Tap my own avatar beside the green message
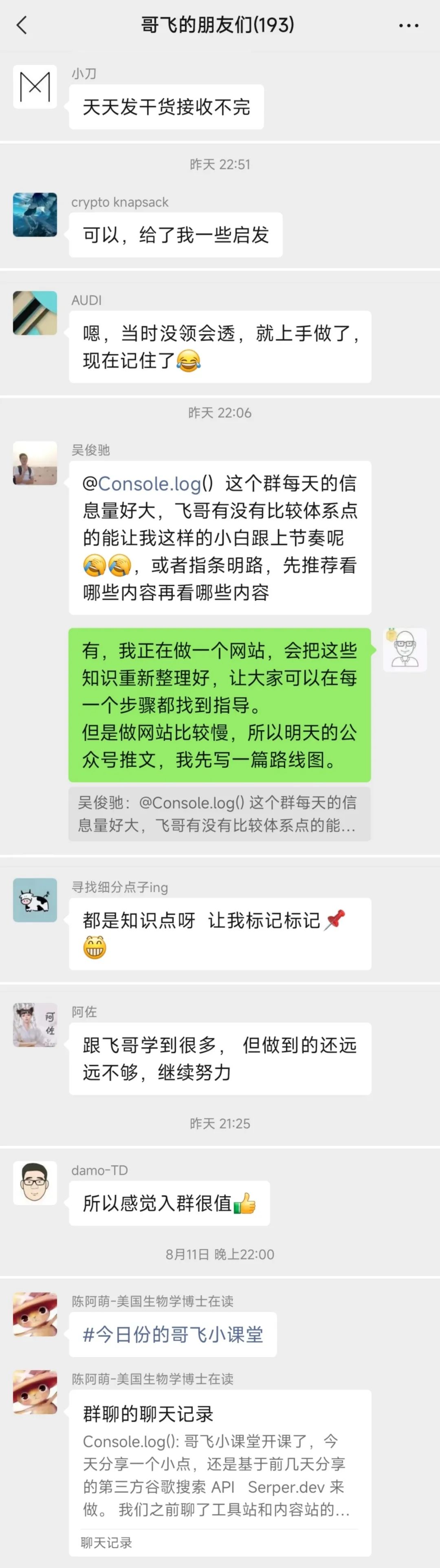This screenshot has height=1568, width=440. pos(405,650)
